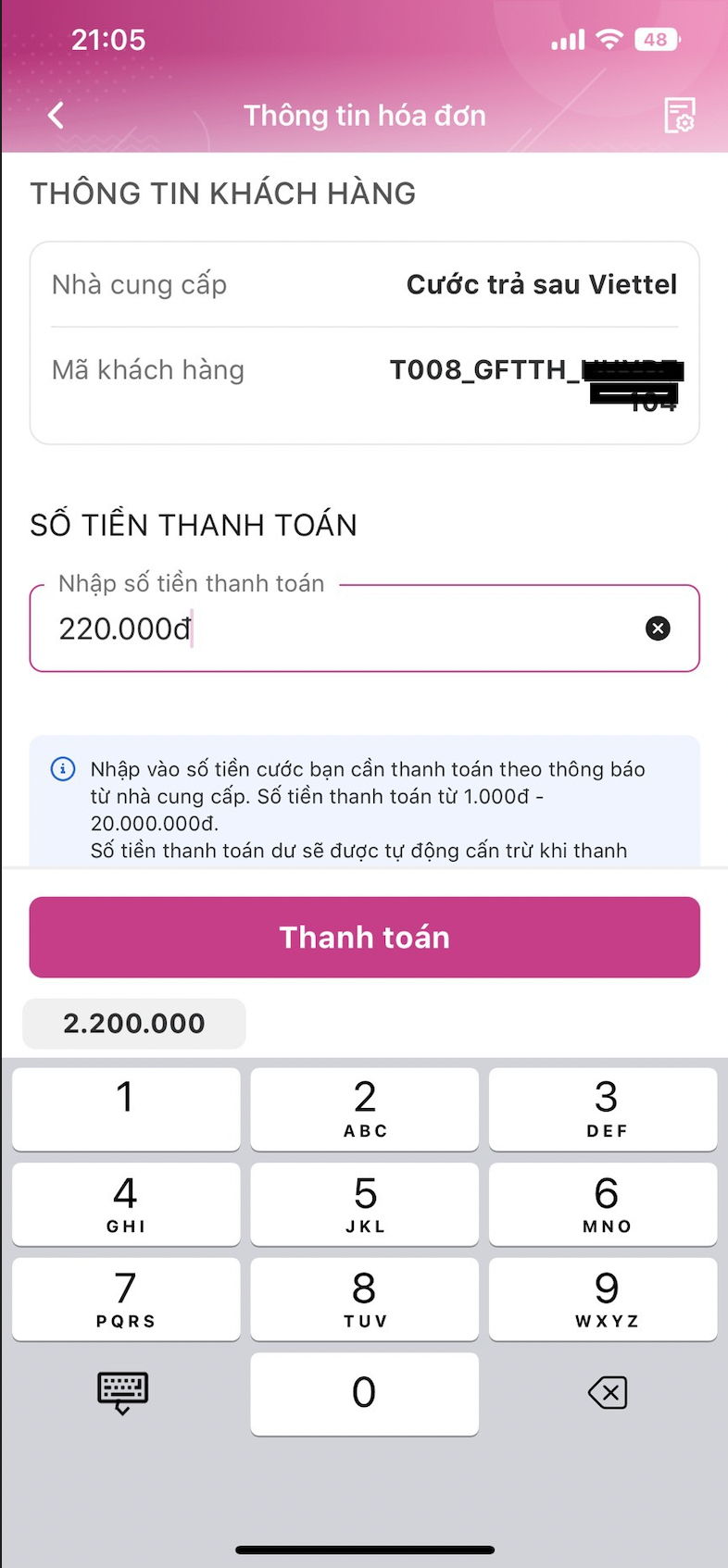Type digit 7 on the keypad
The image size is (728, 1568).
pyautogui.click(x=126, y=1299)
